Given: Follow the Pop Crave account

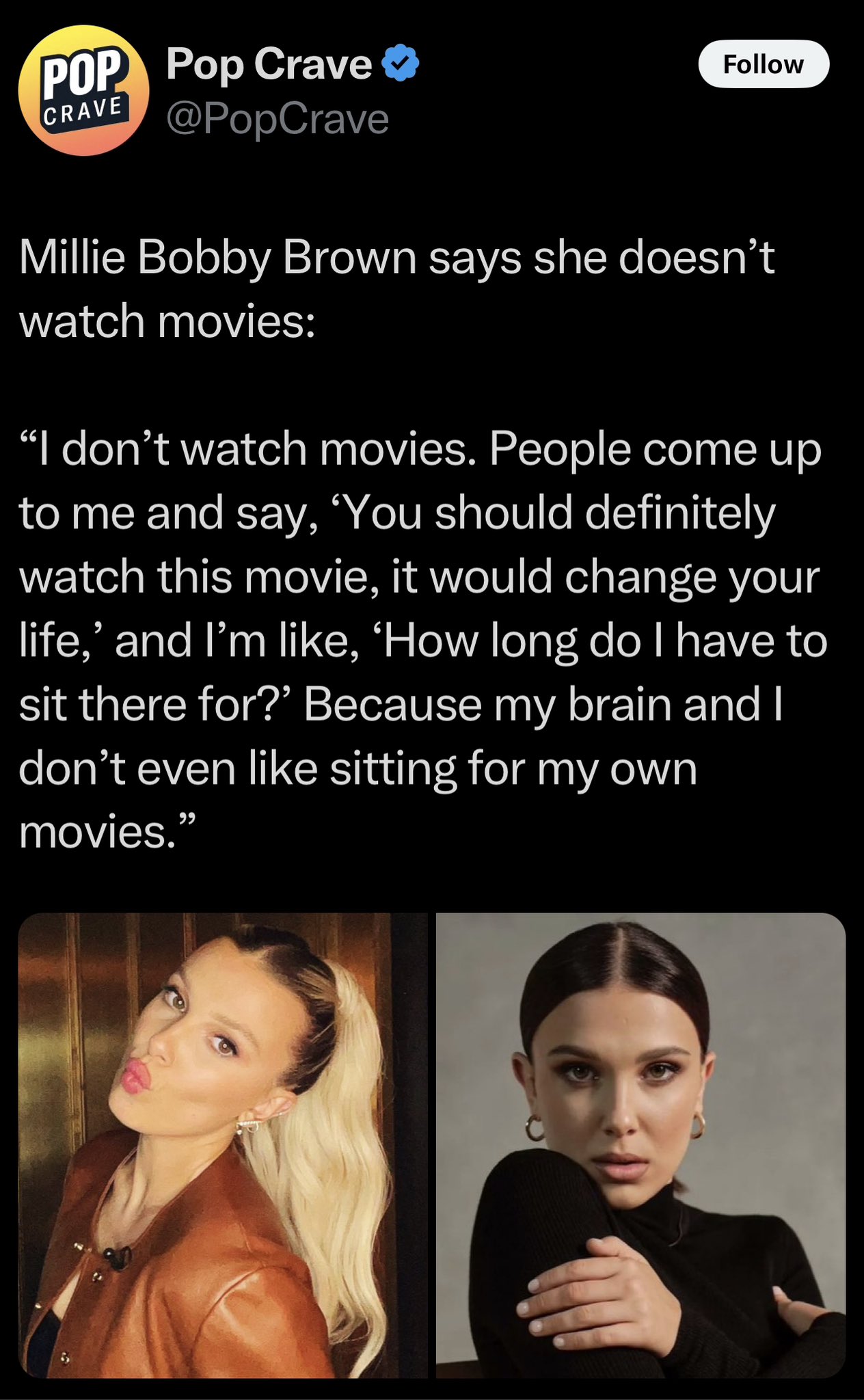Looking at the screenshot, I should pyautogui.click(x=764, y=64).
